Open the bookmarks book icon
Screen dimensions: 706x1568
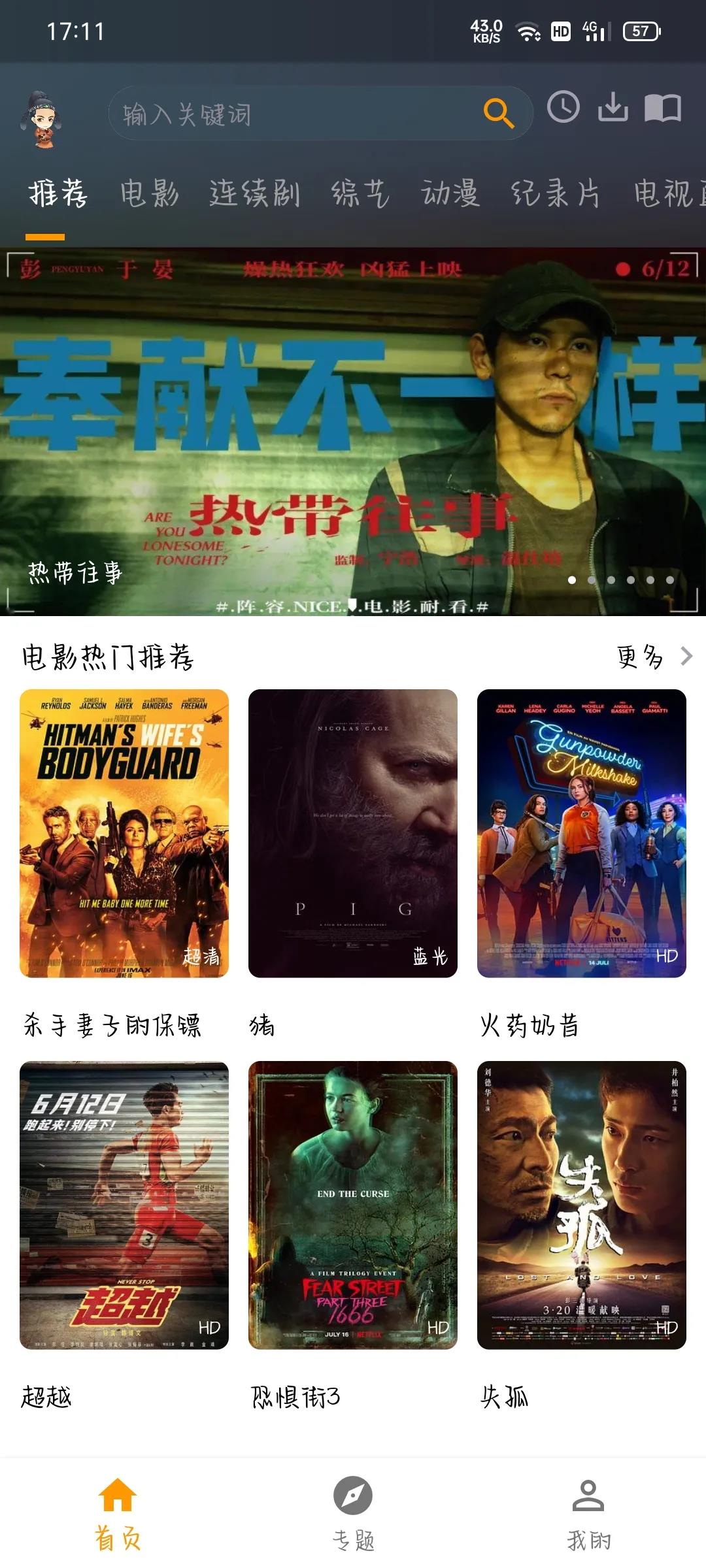(663, 108)
